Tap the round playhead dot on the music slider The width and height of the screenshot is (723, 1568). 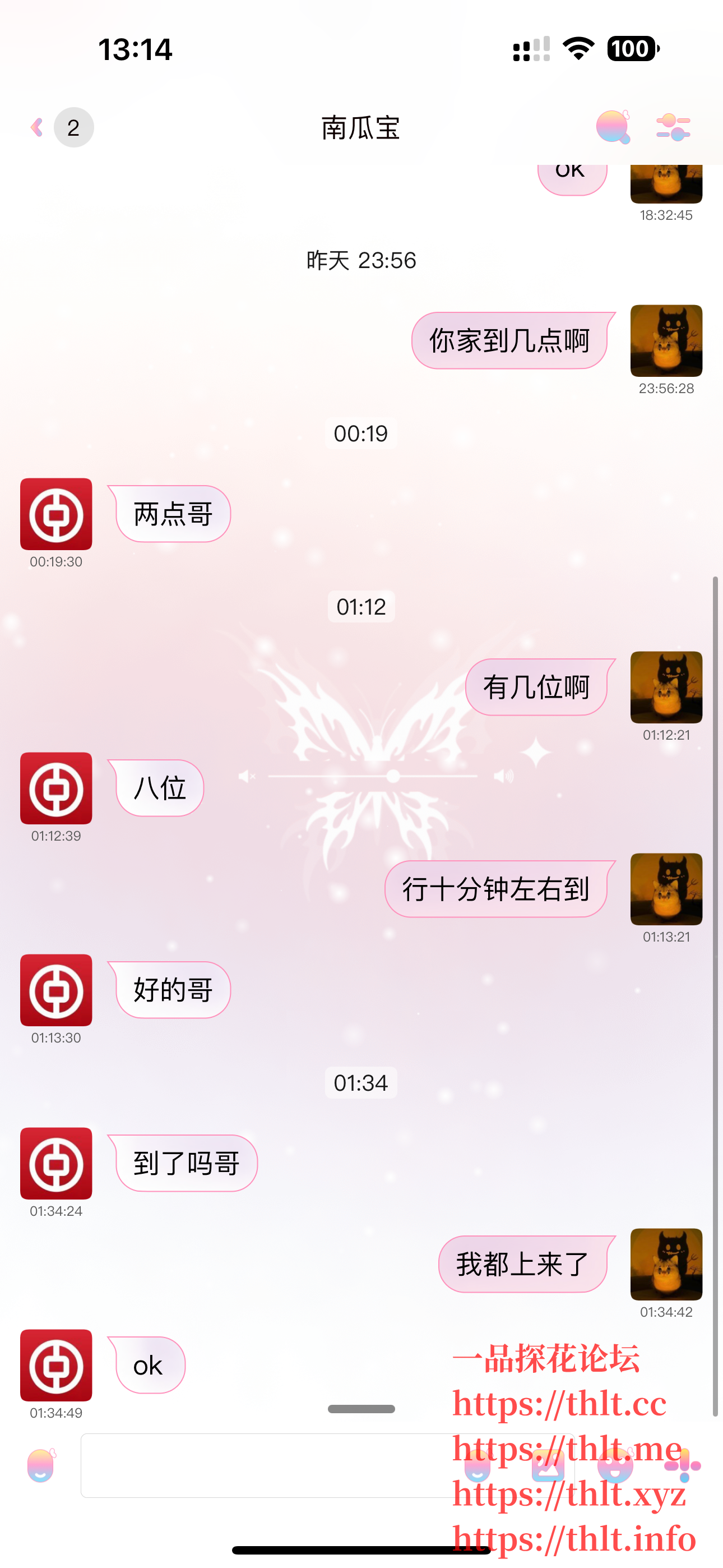[x=392, y=777]
